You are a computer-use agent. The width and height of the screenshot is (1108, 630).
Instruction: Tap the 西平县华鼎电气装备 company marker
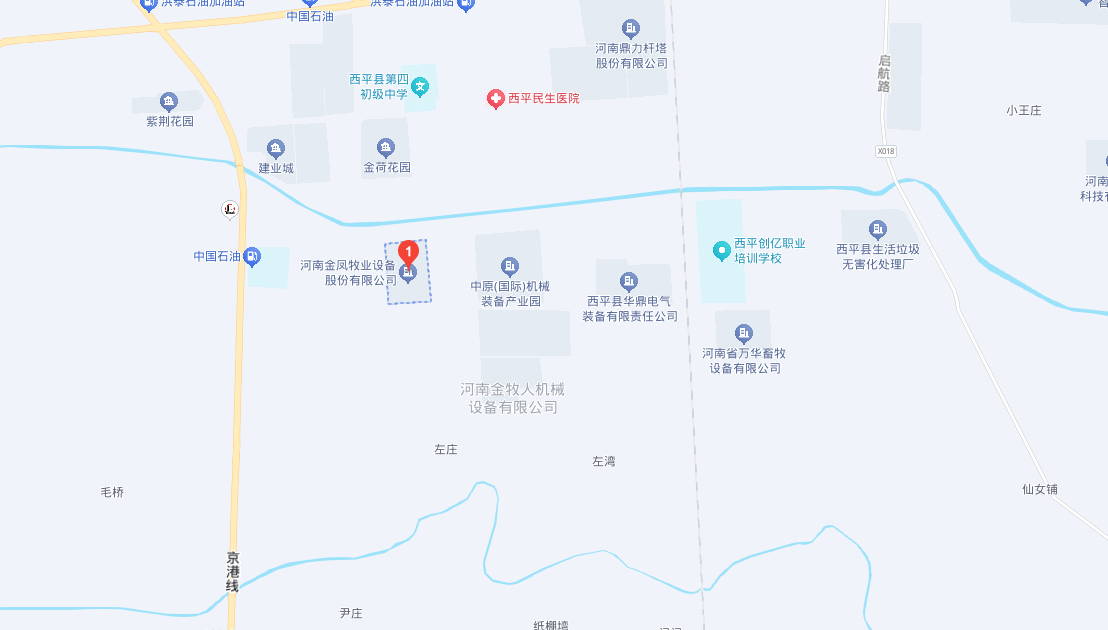pyautogui.click(x=629, y=281)
